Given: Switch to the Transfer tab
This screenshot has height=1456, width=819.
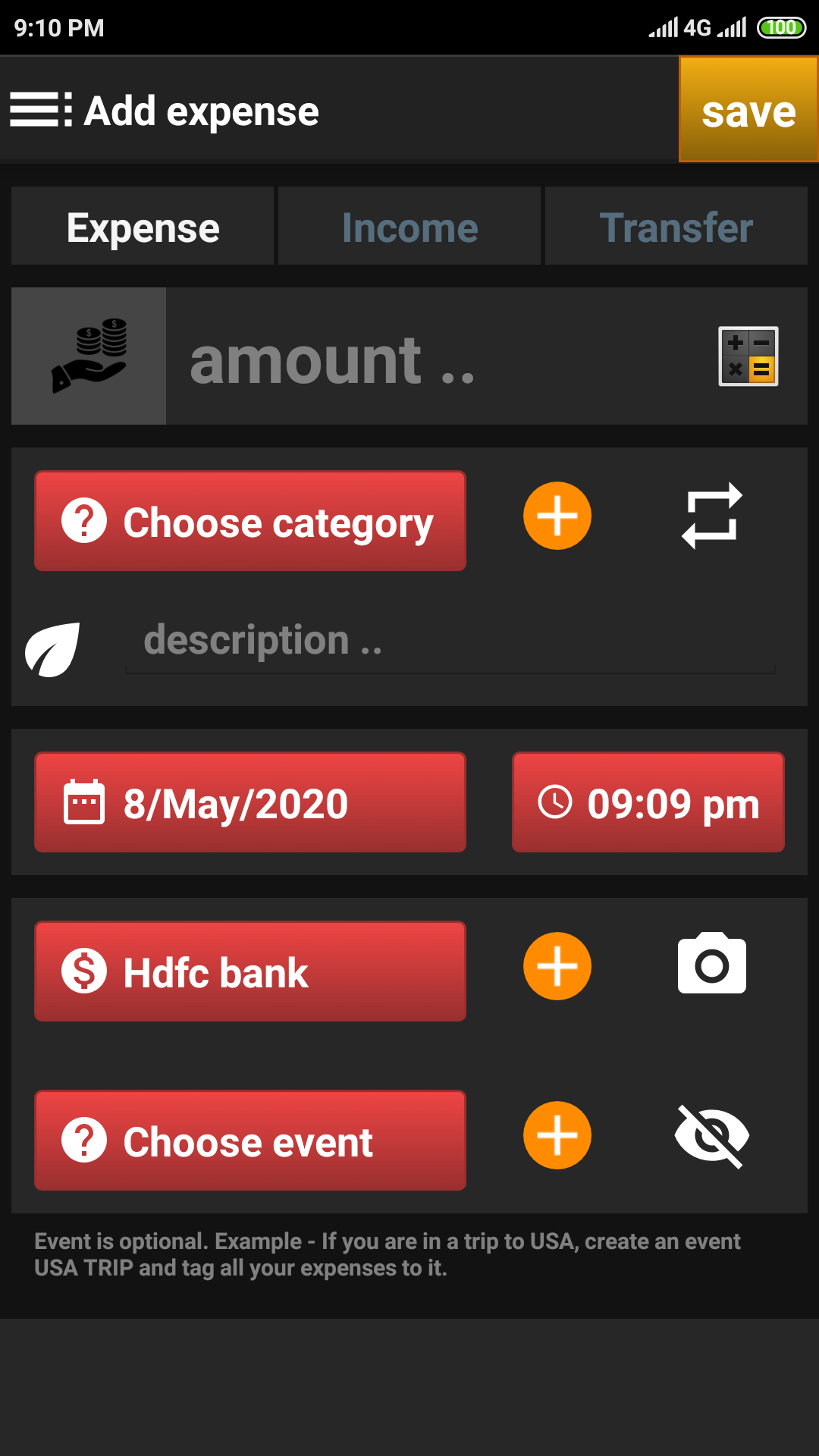Looking at the screenshot, I should click(x=676, y=226).
